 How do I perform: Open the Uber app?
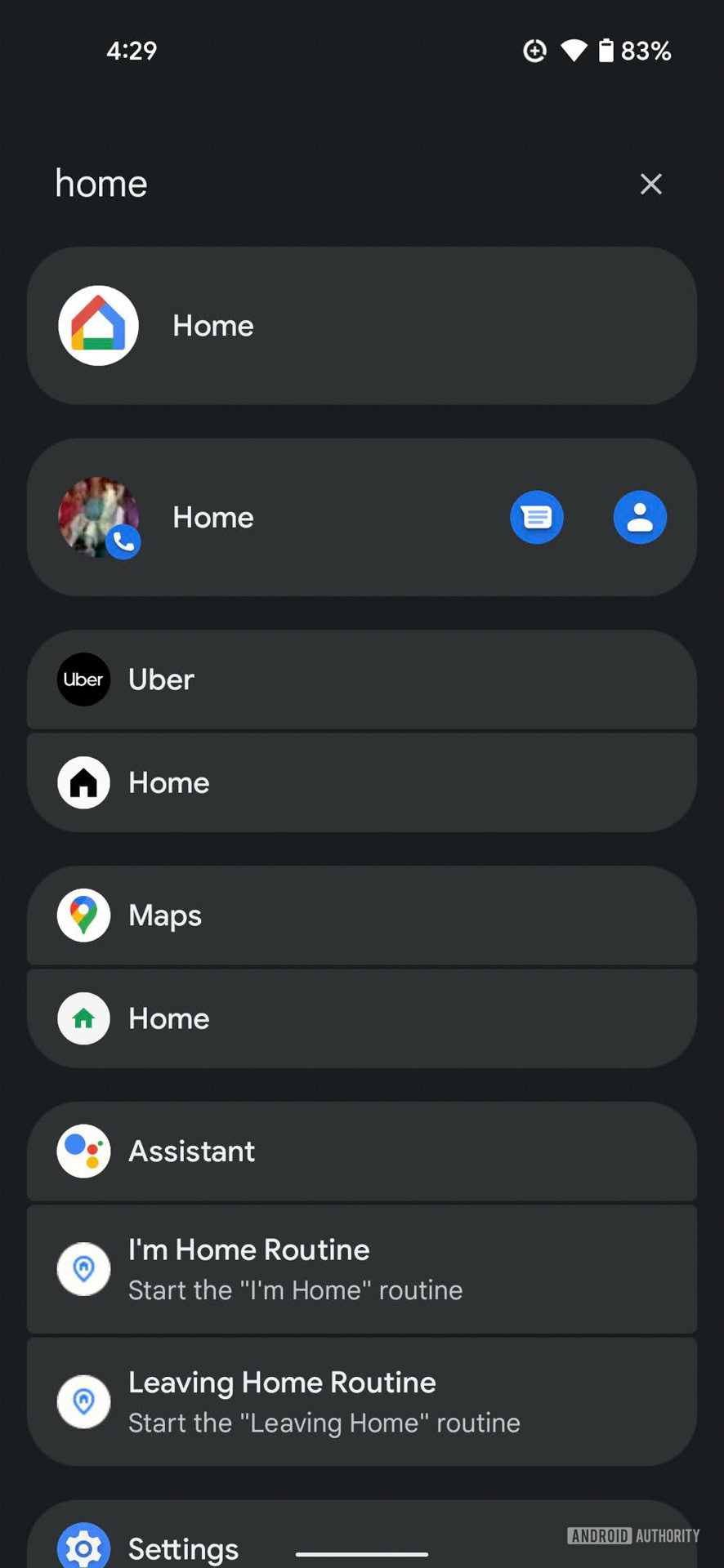coord(361,679)
